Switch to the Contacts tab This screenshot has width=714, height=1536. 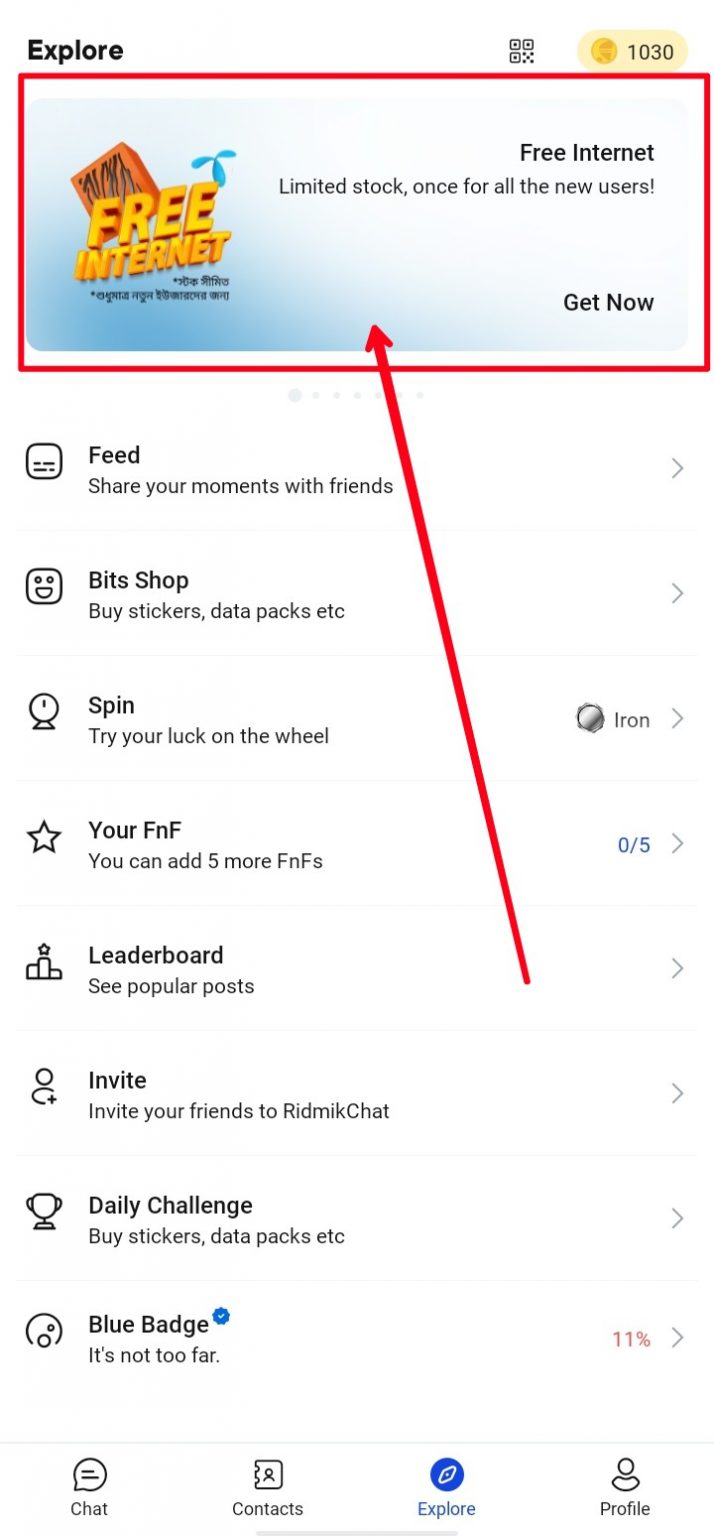[x=267, y=1488]
